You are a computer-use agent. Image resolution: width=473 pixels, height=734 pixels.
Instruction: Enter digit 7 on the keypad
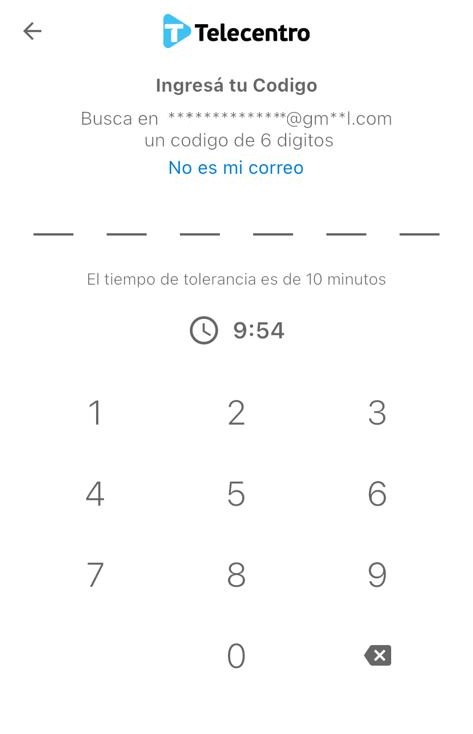[x=95, y=575]
